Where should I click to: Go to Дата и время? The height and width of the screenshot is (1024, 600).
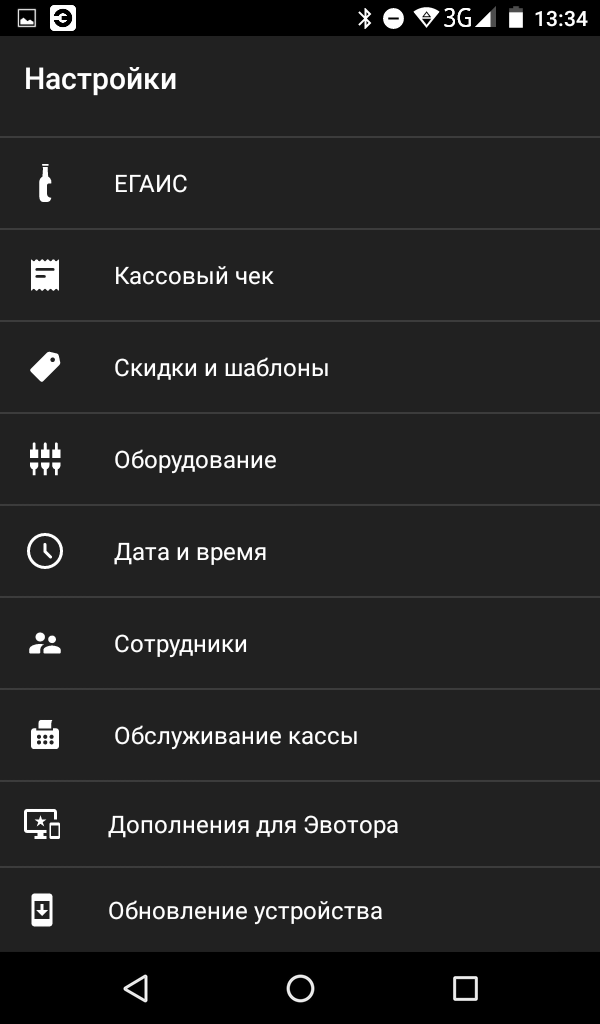tap(300, 552)
